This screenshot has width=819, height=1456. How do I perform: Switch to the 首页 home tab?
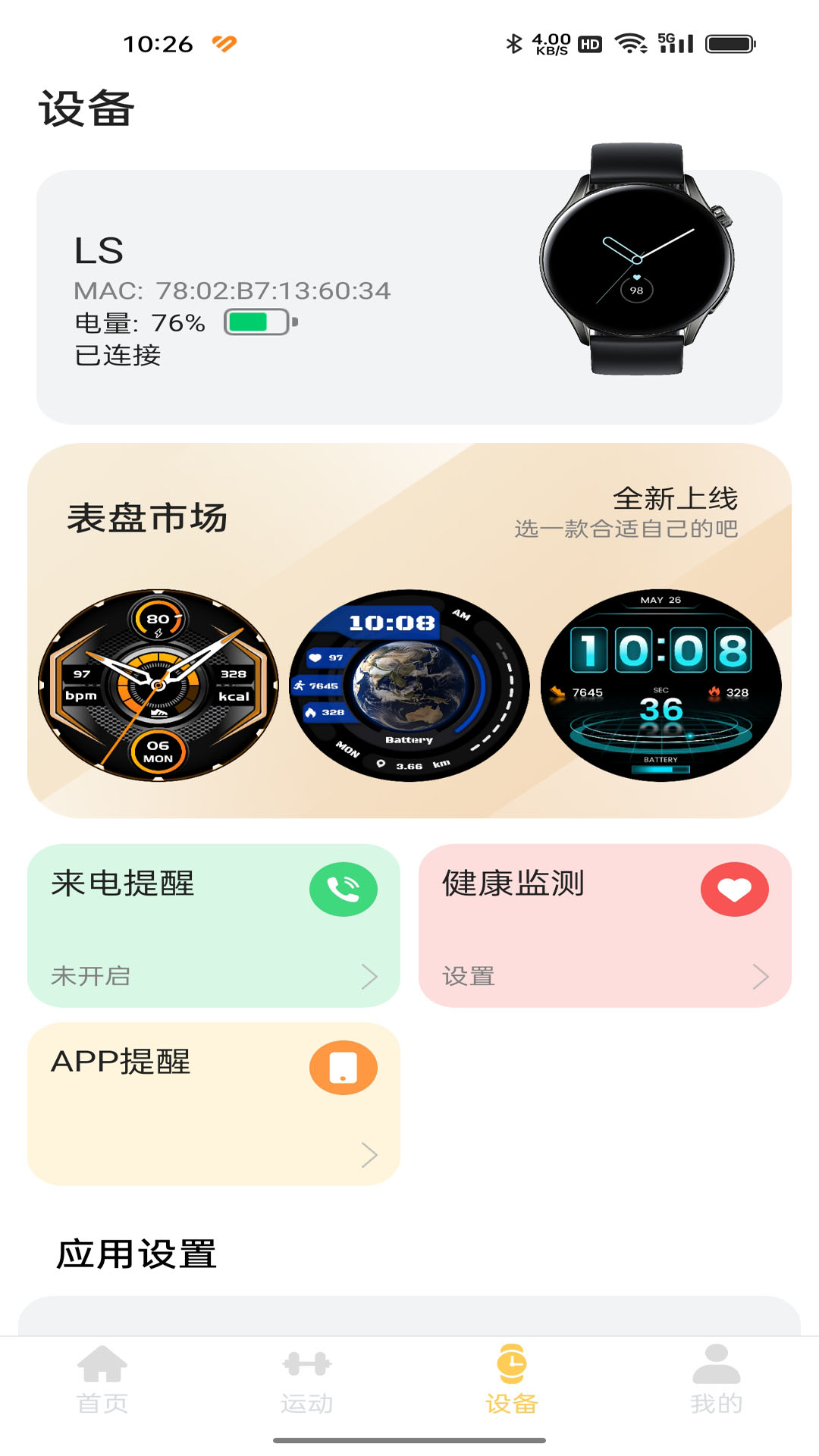[102, 1380]
